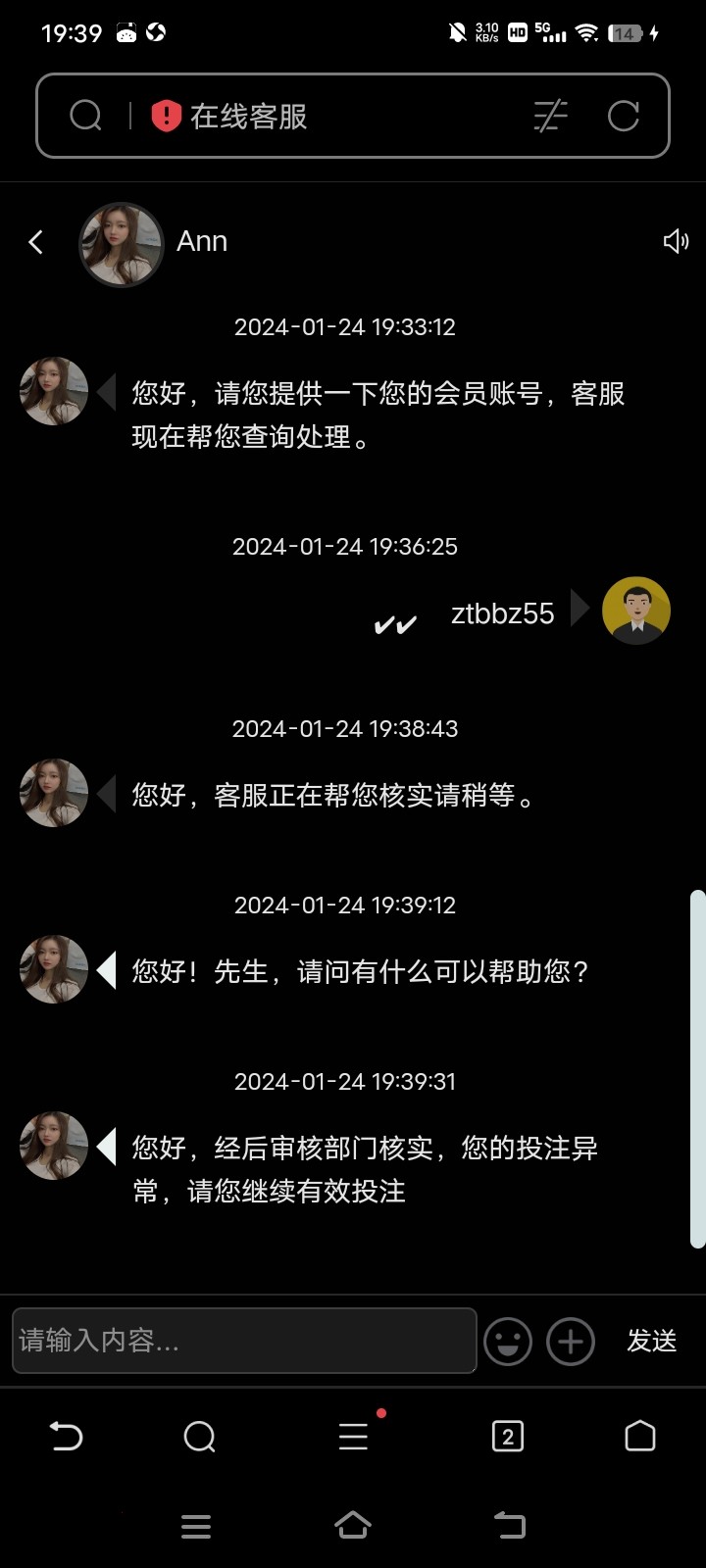Image resolution: width=706 pixels, height=1568 pixels.
Task: Open the user avatar beside ztbbz55 message
Action: point(636,610)
